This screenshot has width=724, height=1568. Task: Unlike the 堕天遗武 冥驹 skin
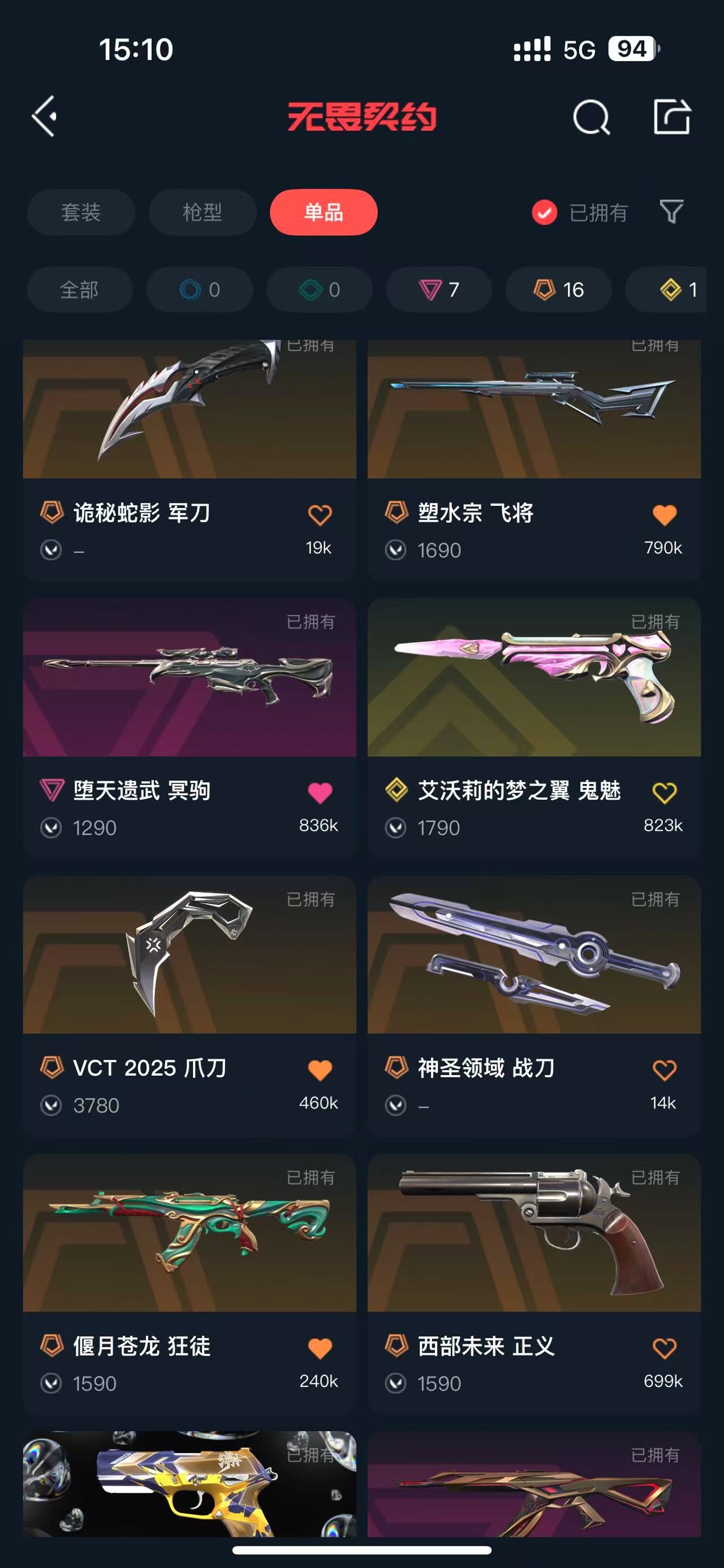[320, 792]
